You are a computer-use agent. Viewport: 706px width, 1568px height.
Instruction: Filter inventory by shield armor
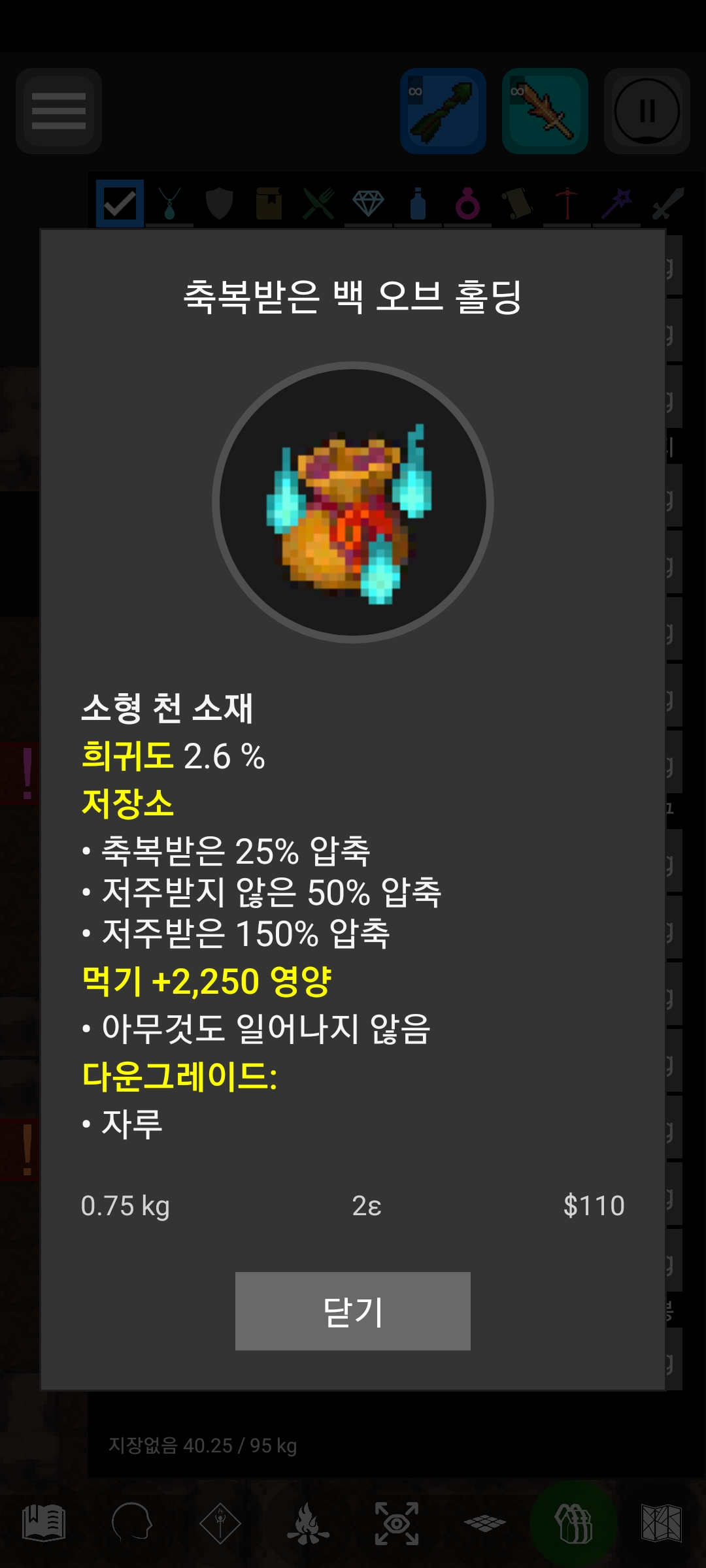[x=219, y=203]
